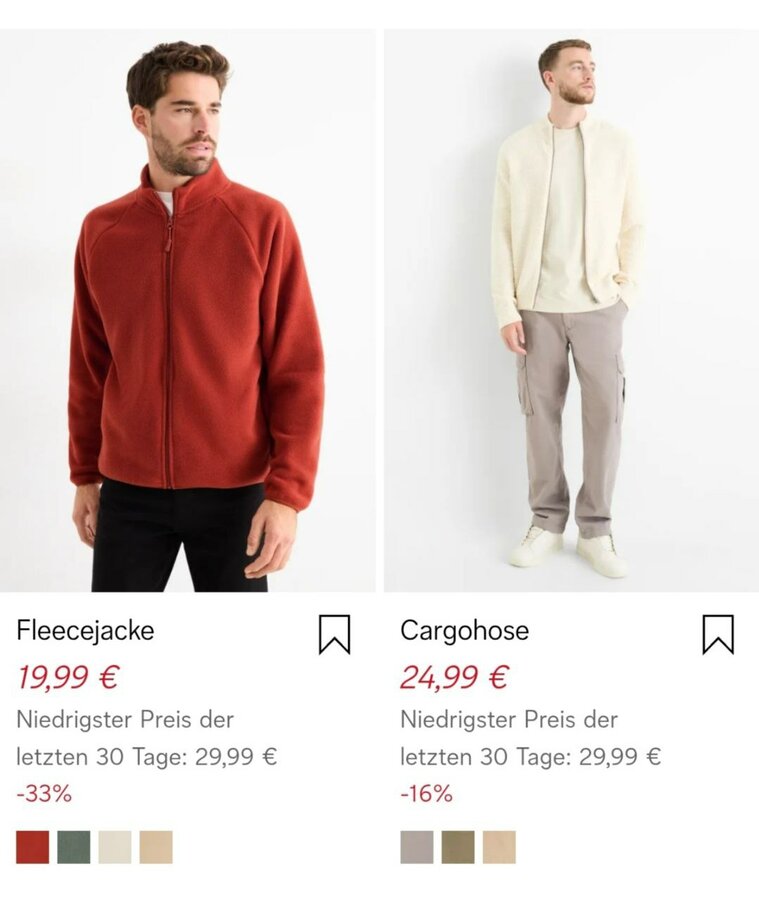The width and height of the screenshot is (759, 900).
Task: Open the Cargohose product image
Action: [x=571, y=310]
